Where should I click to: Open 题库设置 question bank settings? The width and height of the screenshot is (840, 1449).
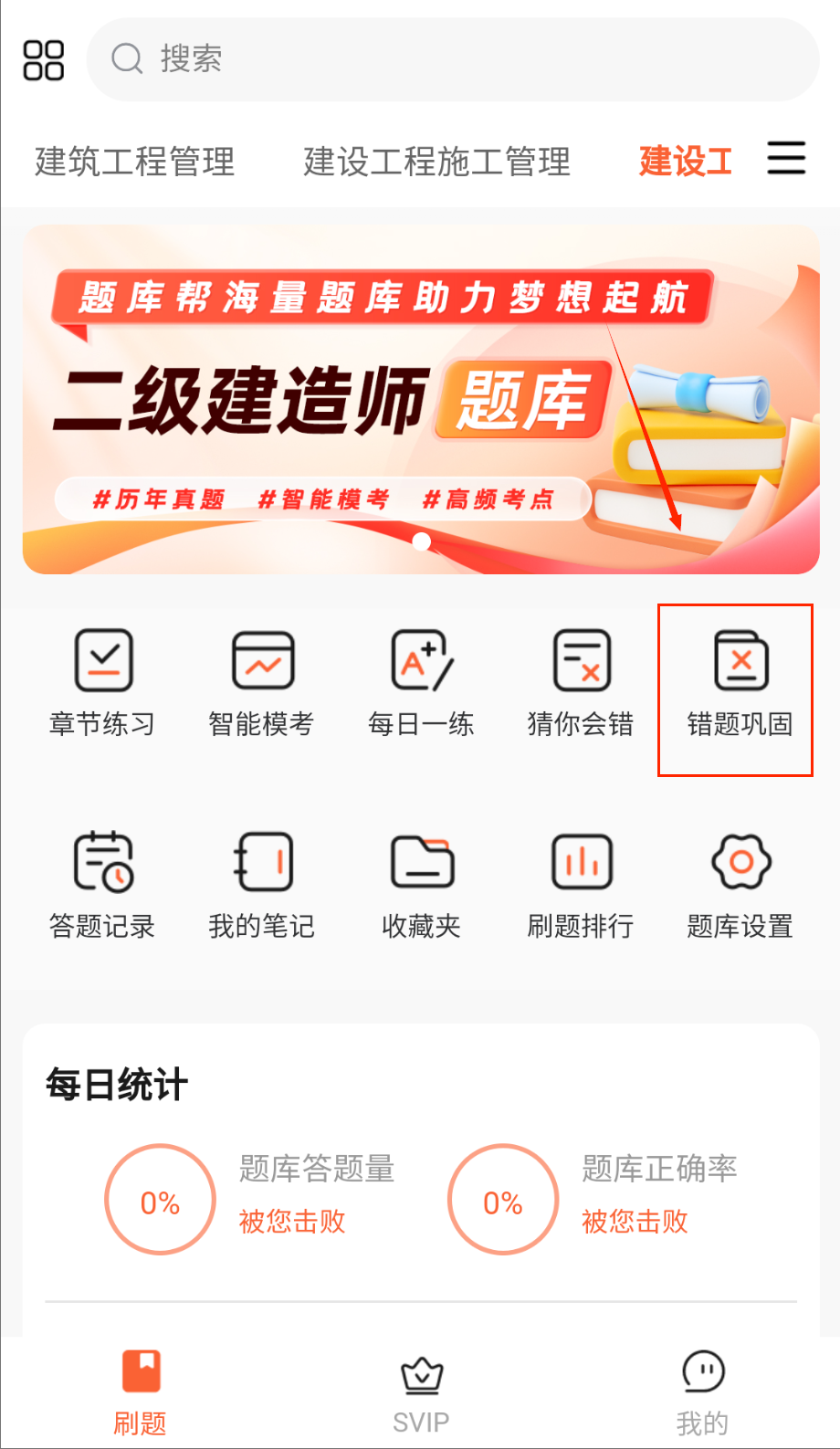click(x=740, y=885)
